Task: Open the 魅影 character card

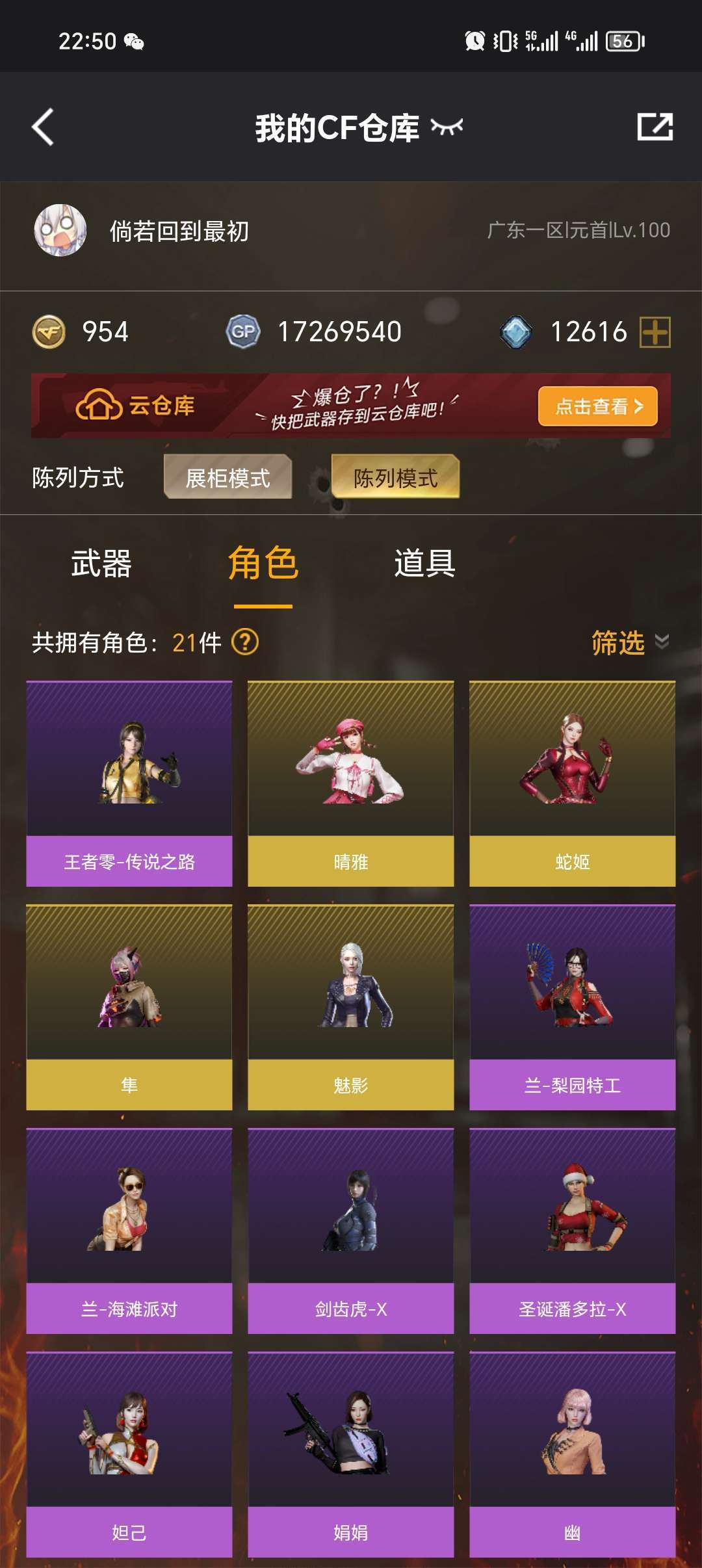Action: click(351, 1007)
